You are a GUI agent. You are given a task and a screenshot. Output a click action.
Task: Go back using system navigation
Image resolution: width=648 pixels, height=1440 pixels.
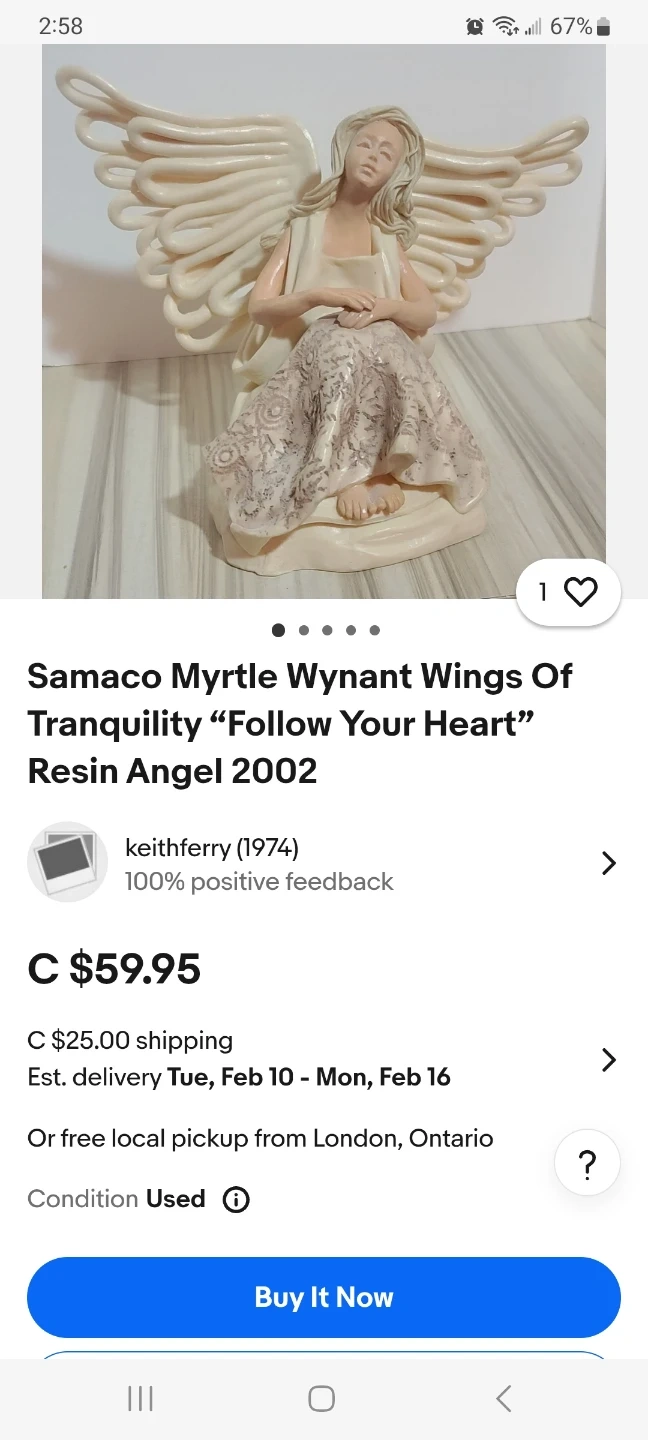[x=504, y=1398]
